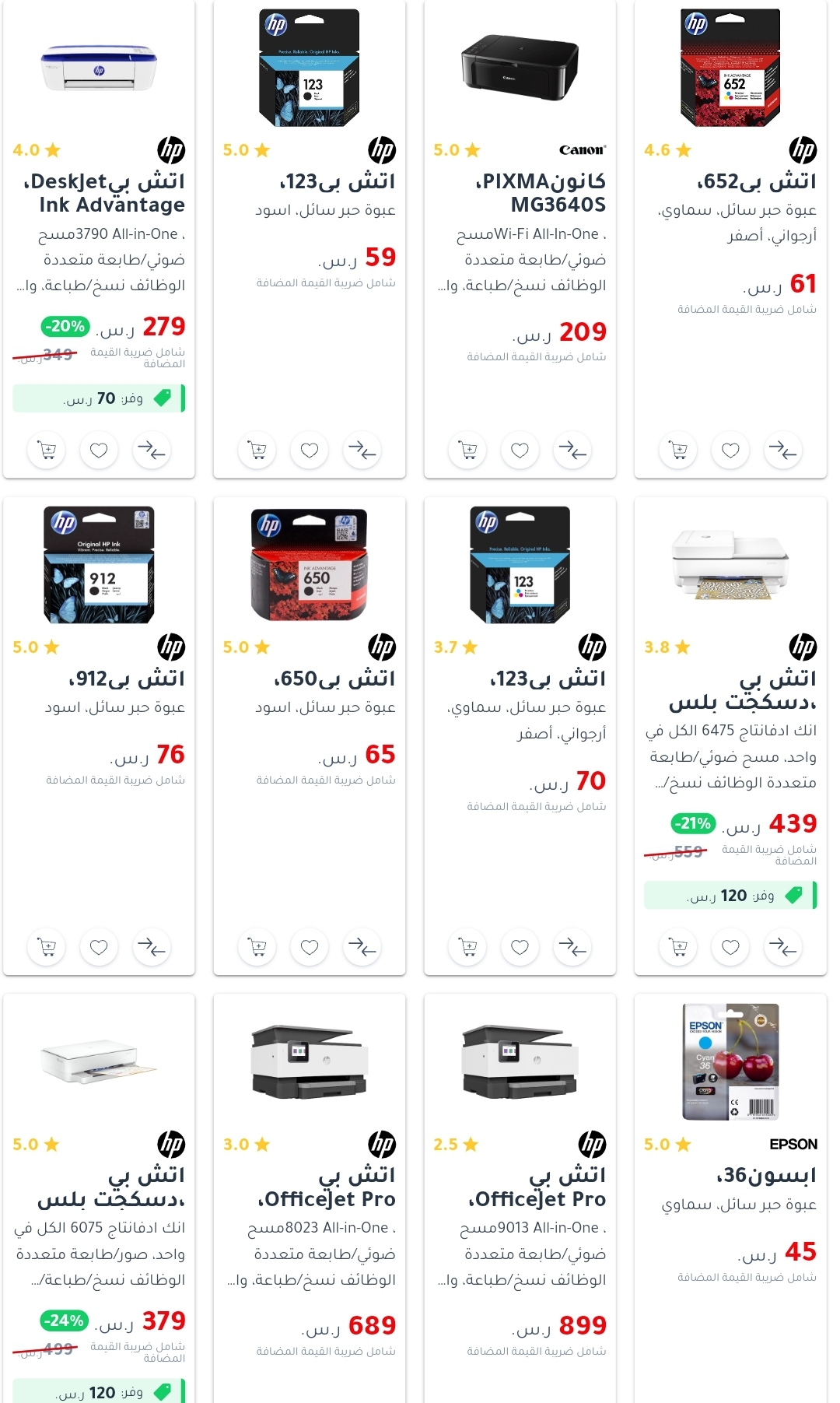Click the HP DeskJet 3790 product image
The image size is (840, 1403).
coord(98,70)
